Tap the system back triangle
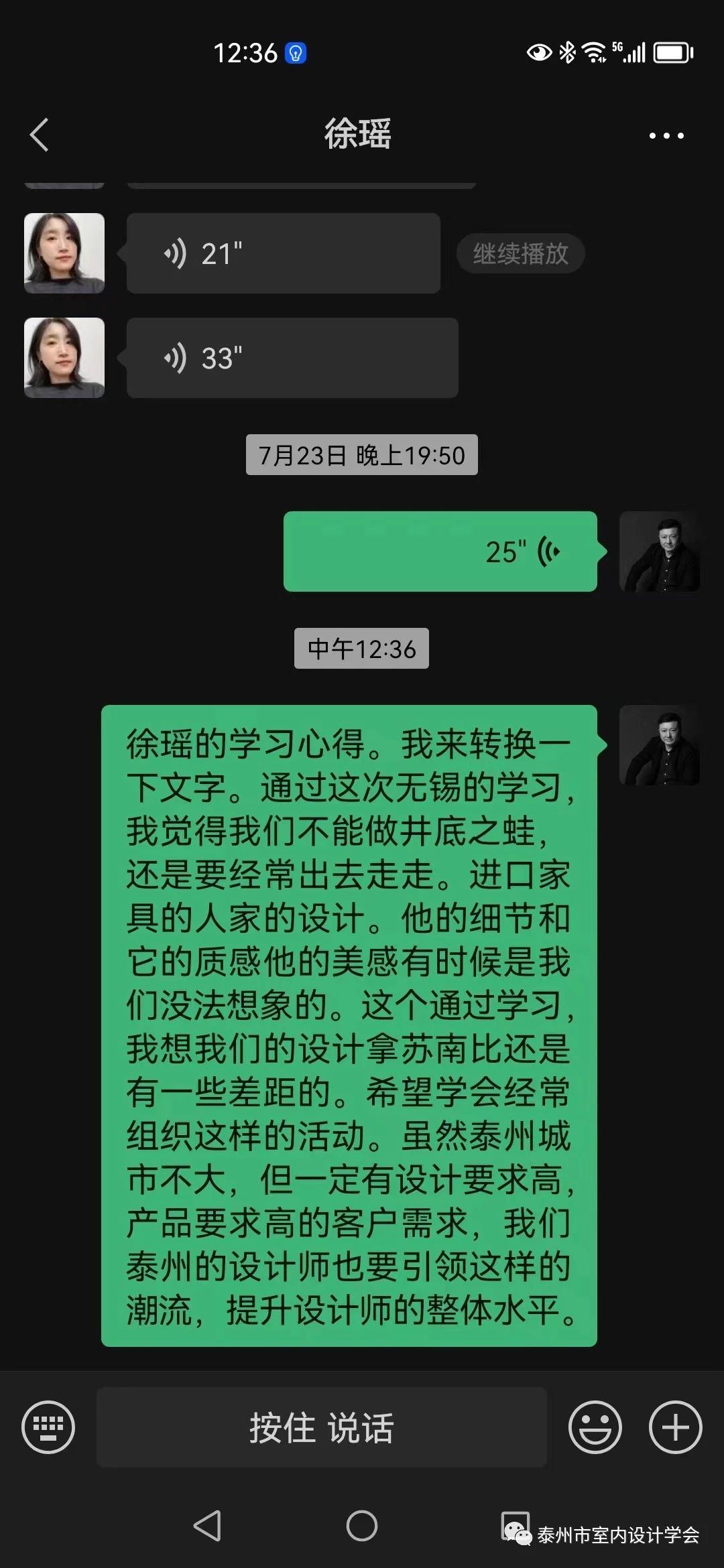The width and height of the screenshot is (724, 1568). (x=208, y=1526)
